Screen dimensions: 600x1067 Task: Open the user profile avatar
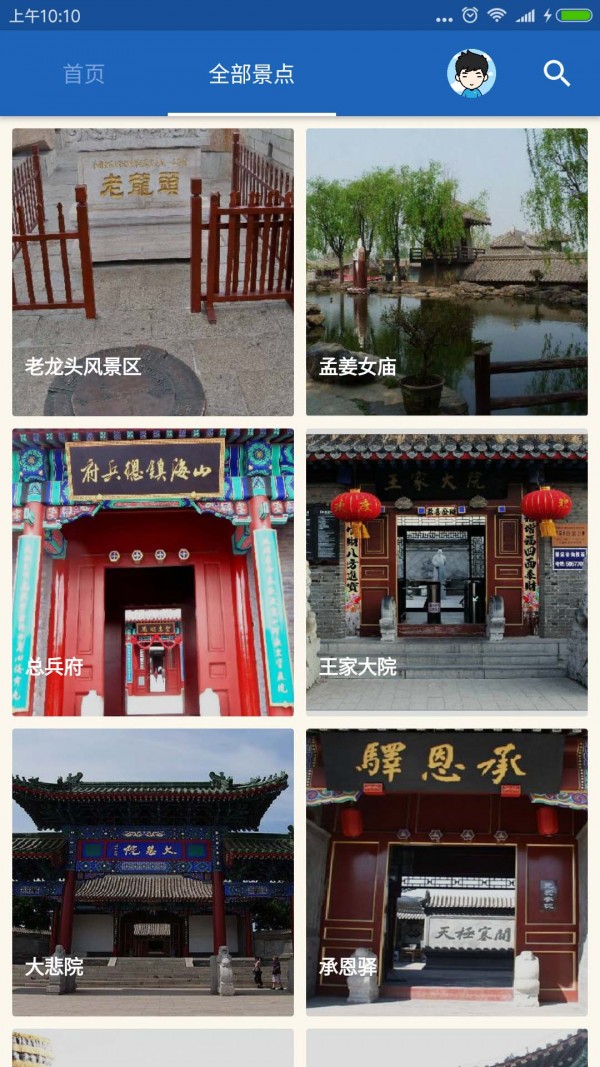coord(471,73)
